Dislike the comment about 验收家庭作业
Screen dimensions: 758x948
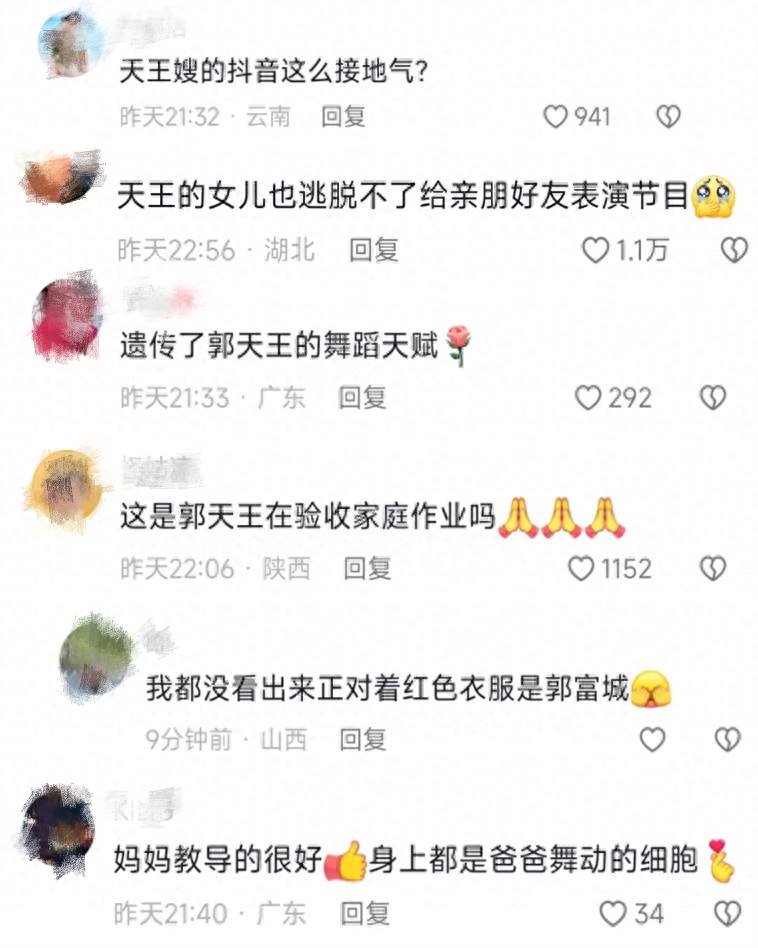(712, 569)
